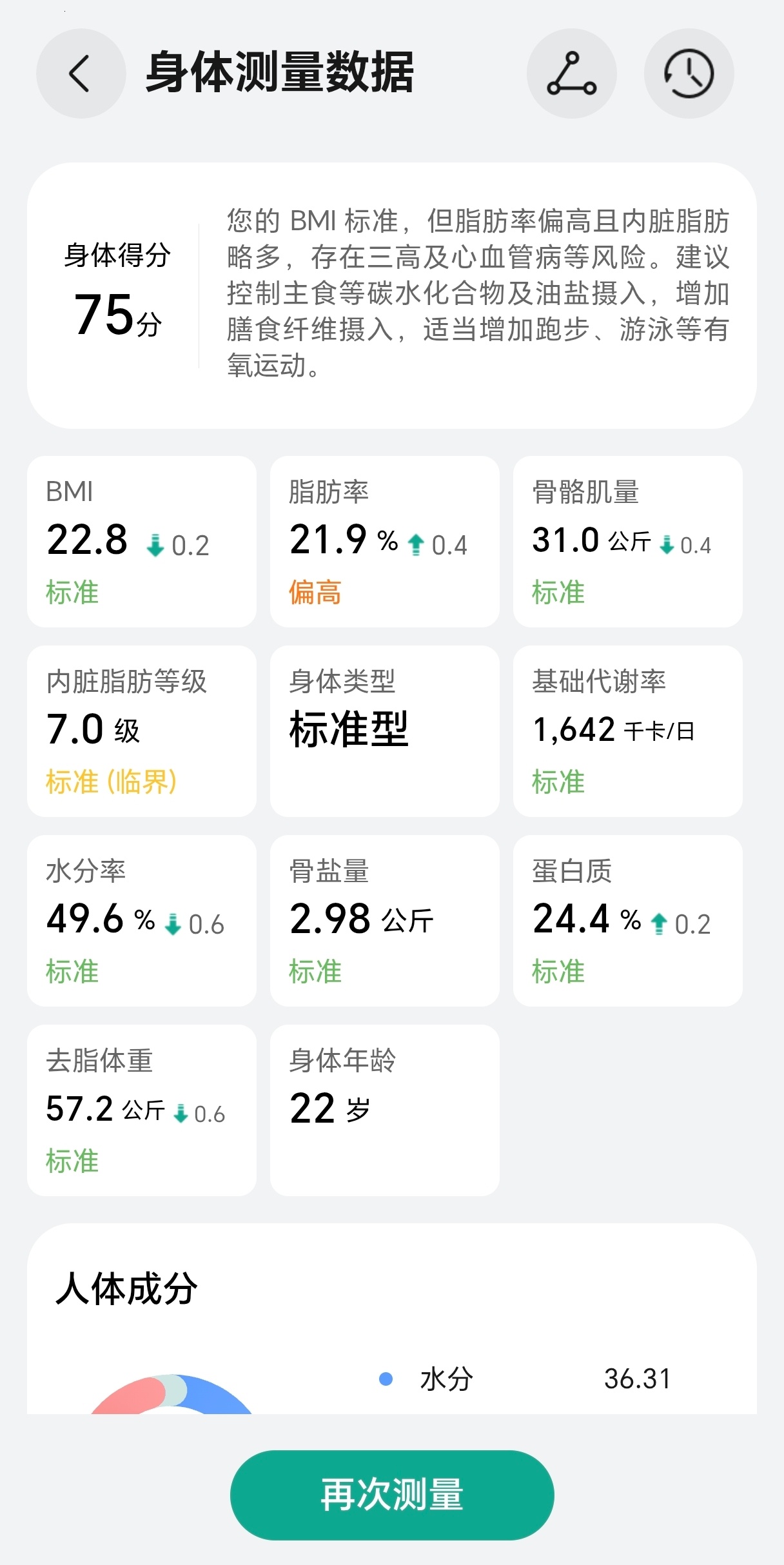Open the 身体年龄 22 岁 card
The image size is (784, 1565).
385,1110
